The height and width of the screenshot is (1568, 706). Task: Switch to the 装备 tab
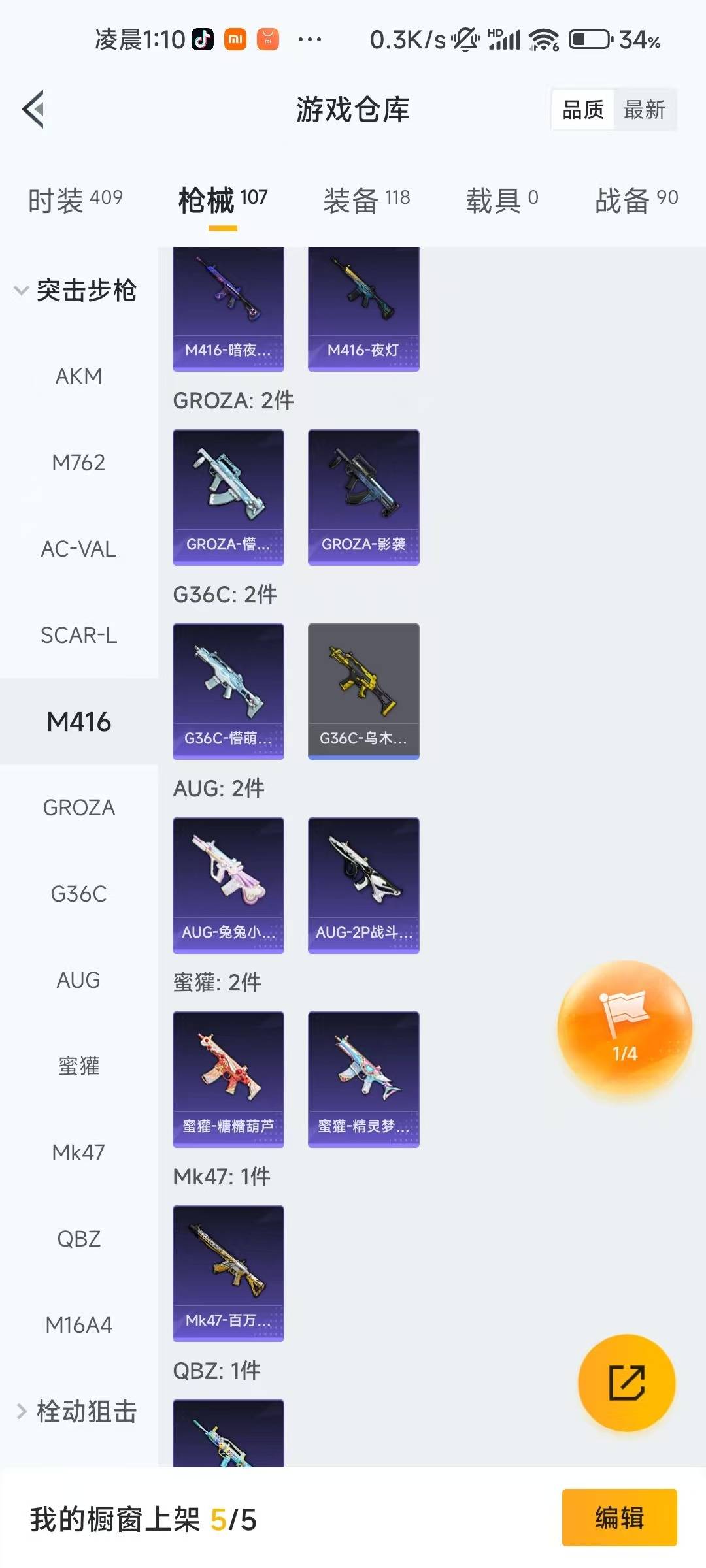pos(366,199)
